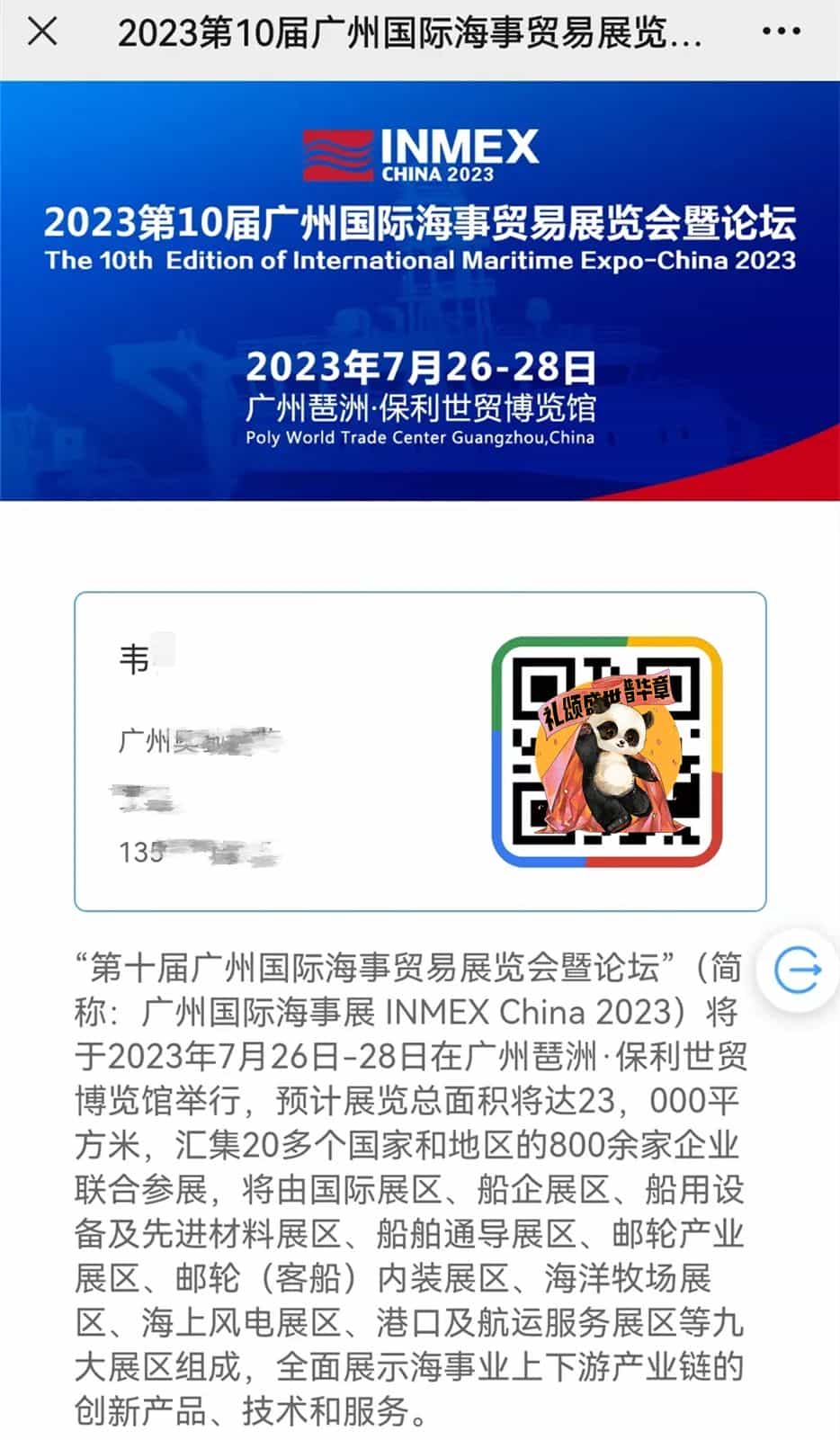Tap the floating logout arrow button
Screen dimensions: 840x1440
pos(799,970)
